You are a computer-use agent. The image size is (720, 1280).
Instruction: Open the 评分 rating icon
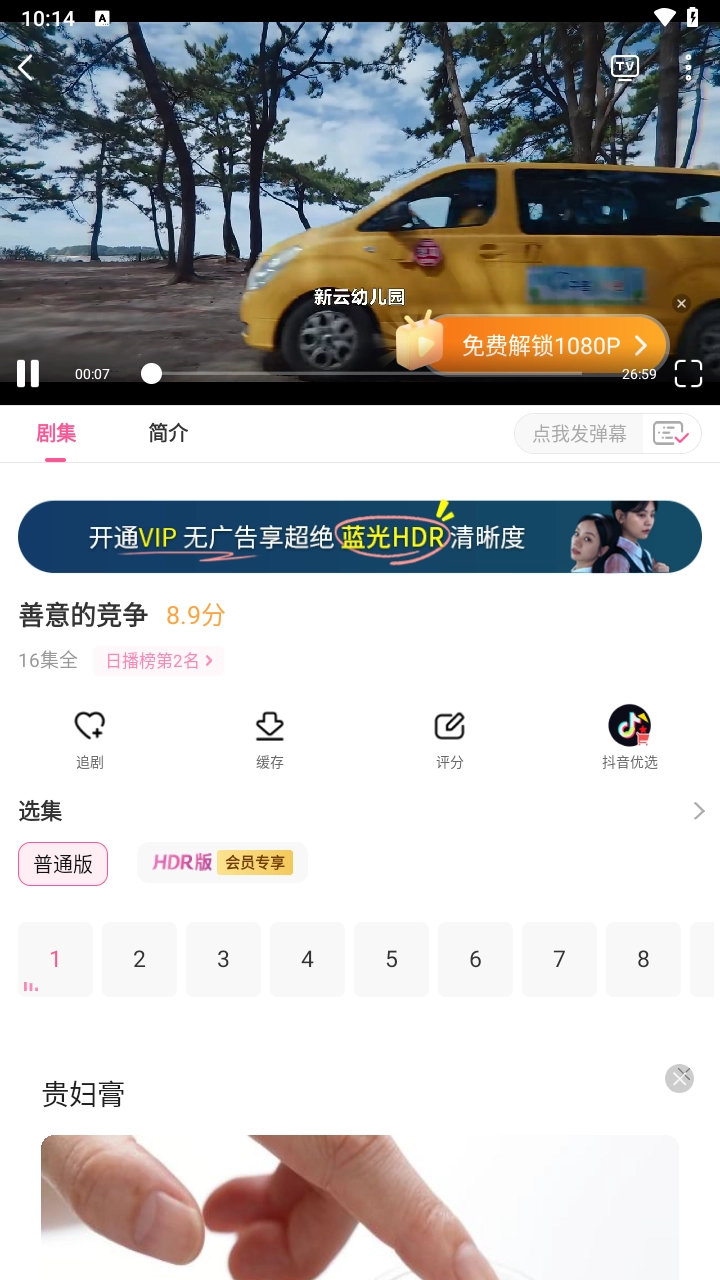pos(449,737)
